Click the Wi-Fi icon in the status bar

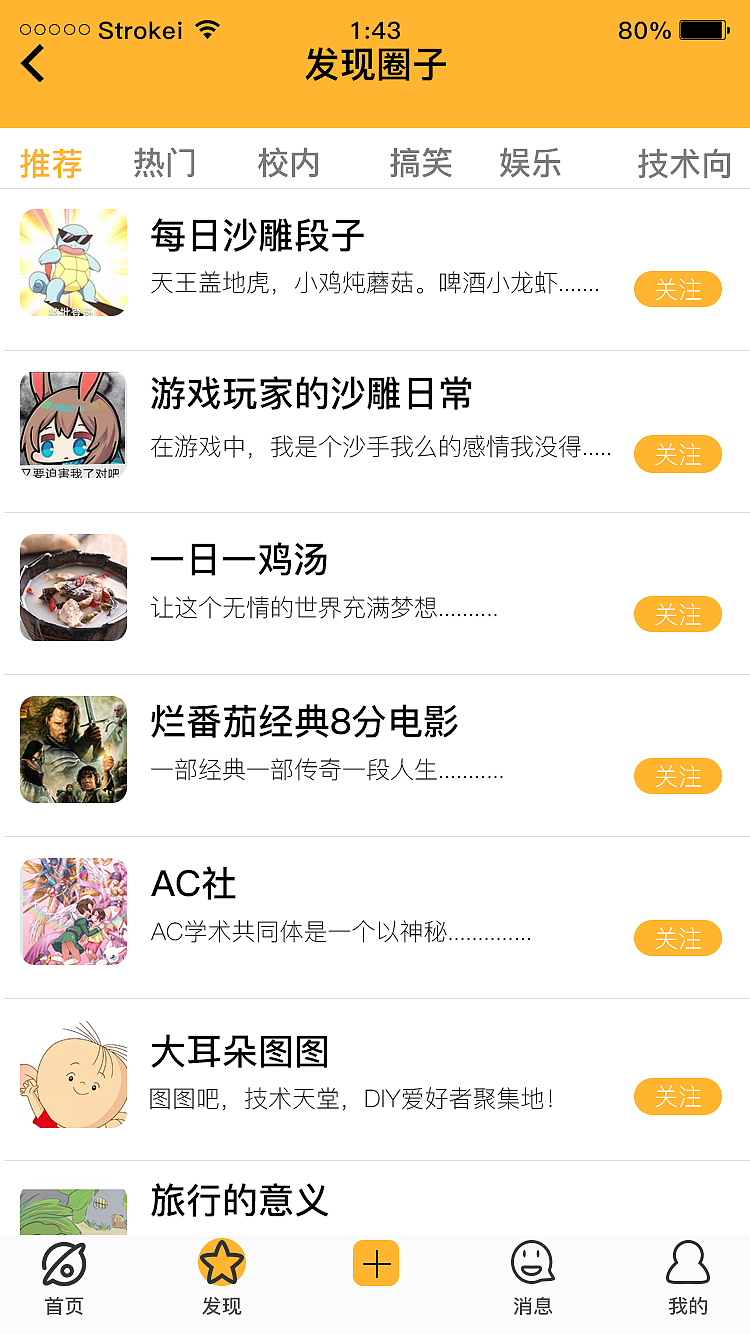[x=206, y=30]
